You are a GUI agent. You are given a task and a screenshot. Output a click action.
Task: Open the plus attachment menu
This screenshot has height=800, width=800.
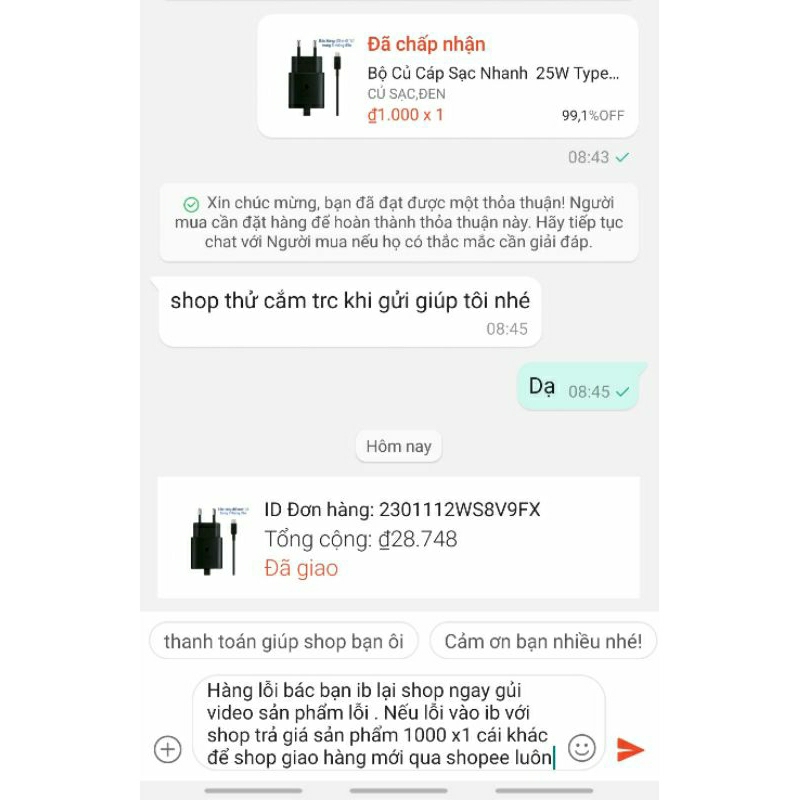click(x=168, y=749)
